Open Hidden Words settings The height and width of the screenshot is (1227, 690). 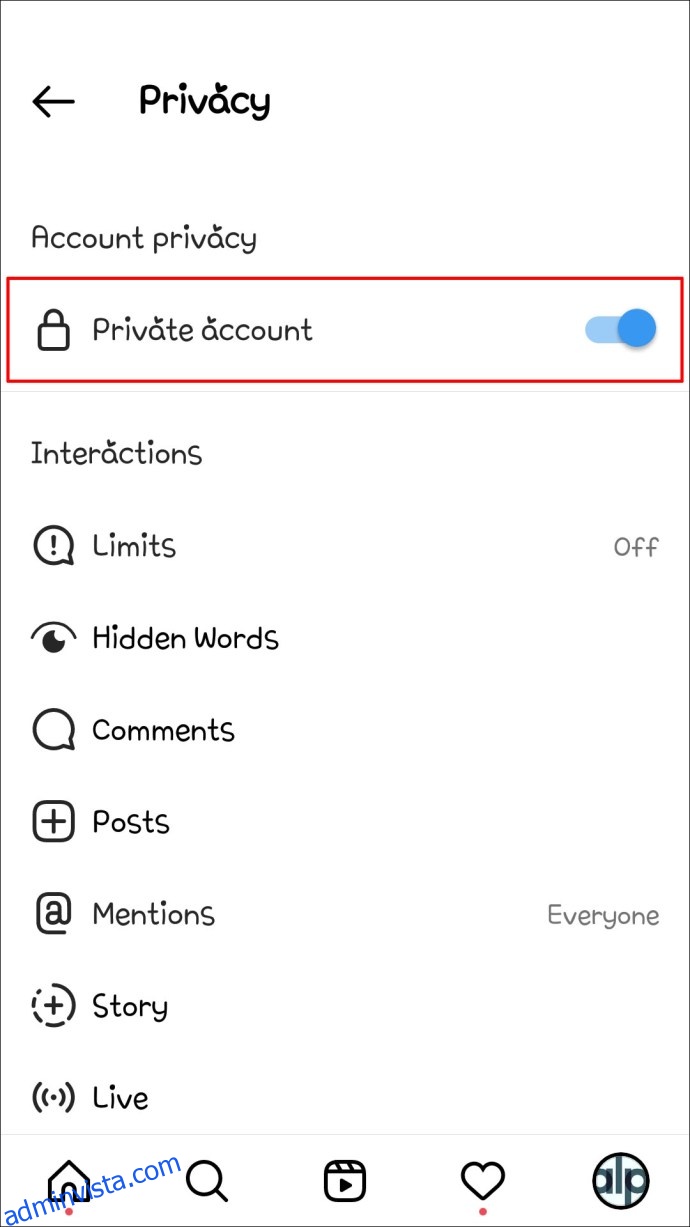pos(345,638)
